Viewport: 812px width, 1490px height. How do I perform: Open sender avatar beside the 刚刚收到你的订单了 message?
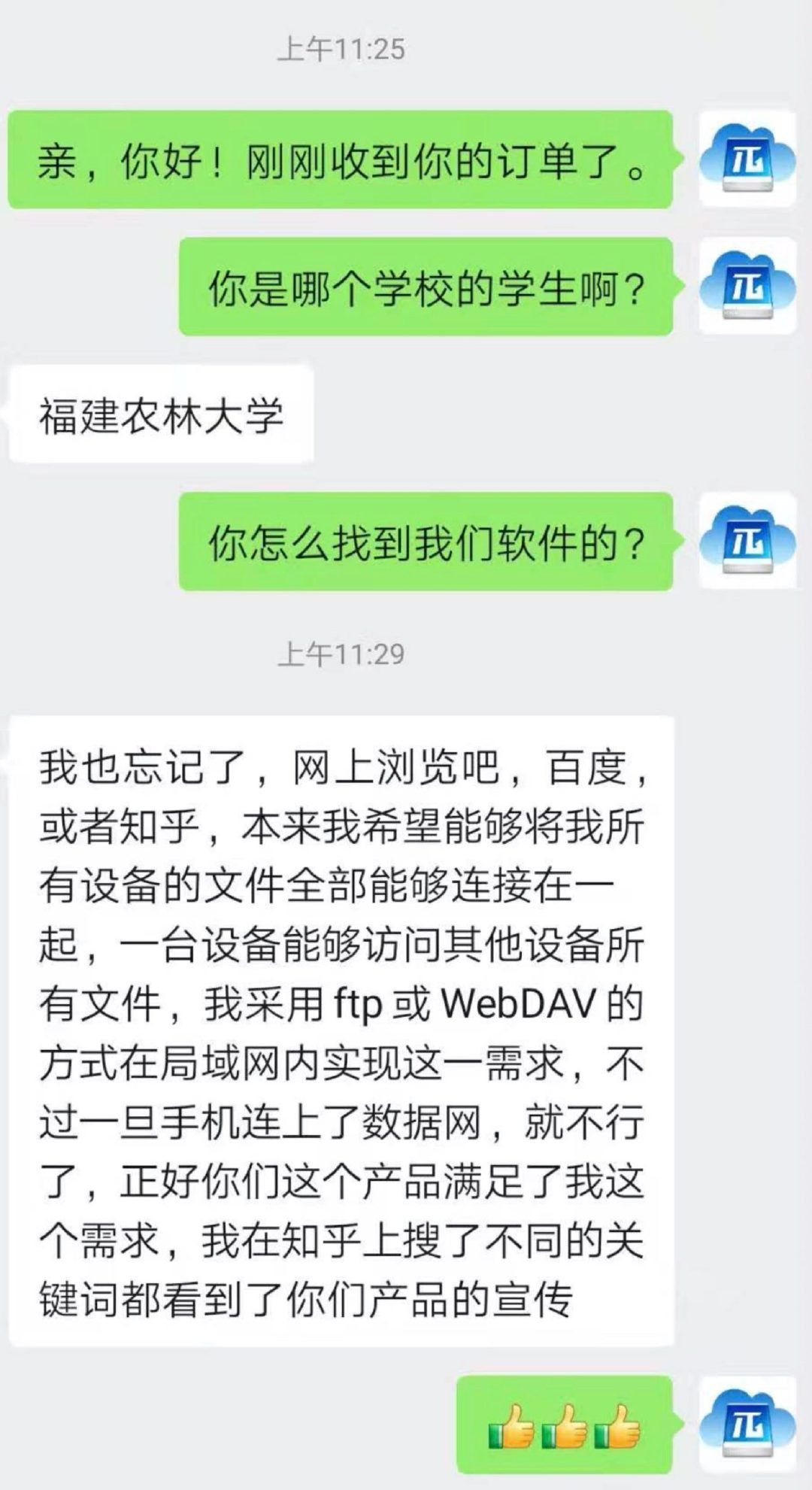747,159
